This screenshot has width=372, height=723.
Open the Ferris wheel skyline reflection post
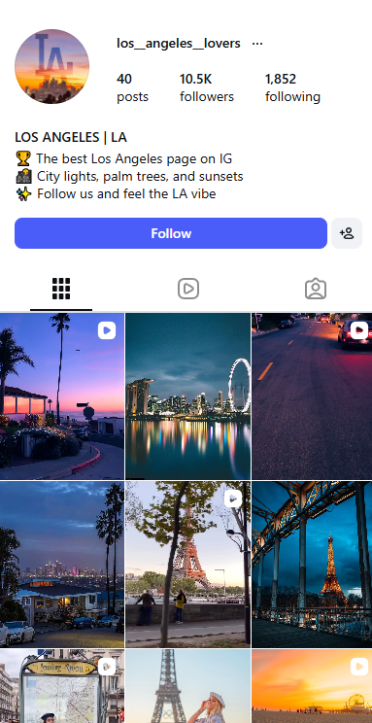pyautogui.click(x=188, y=397)
